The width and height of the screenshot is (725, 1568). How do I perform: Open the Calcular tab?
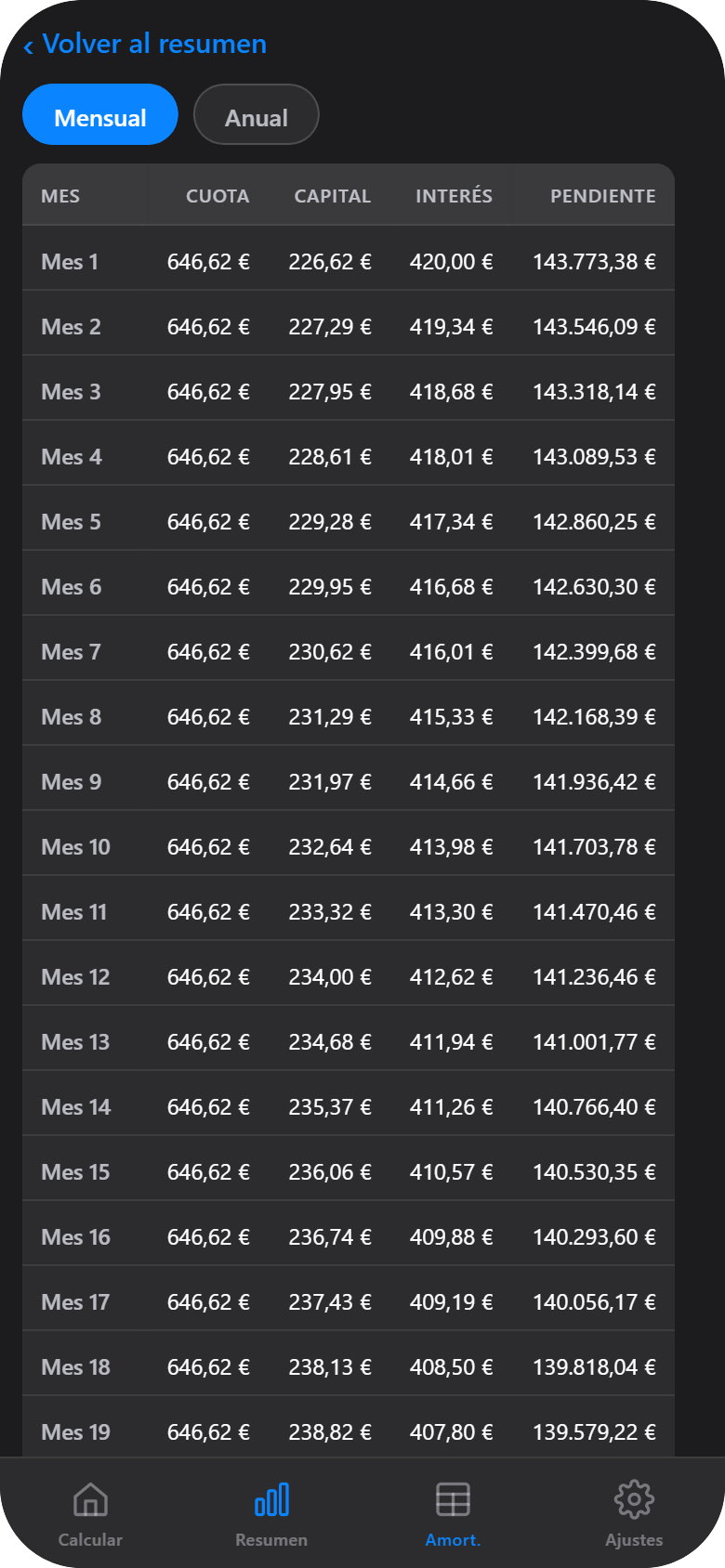90,1514
